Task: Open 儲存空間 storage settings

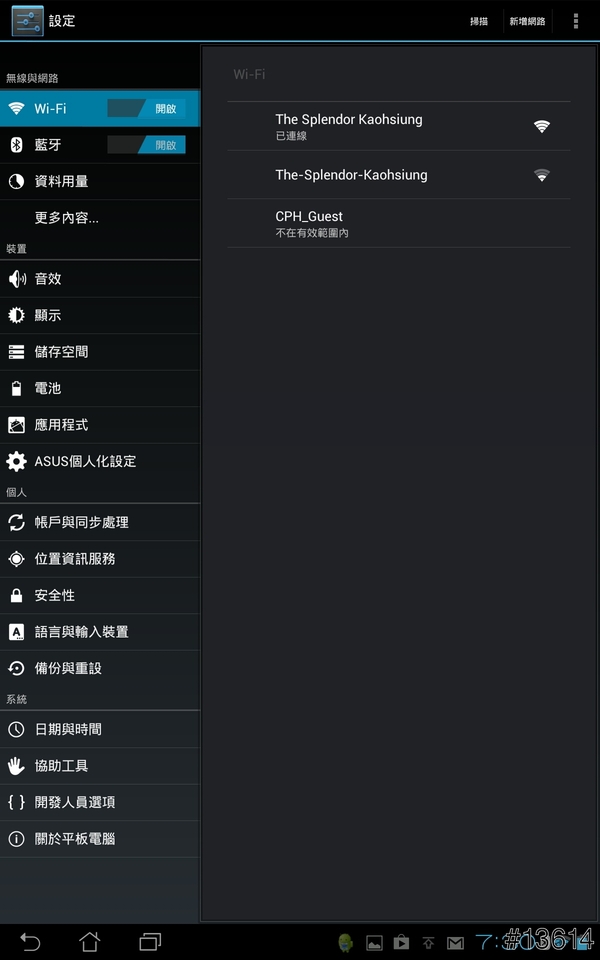Action: click(x=100, y=352)
